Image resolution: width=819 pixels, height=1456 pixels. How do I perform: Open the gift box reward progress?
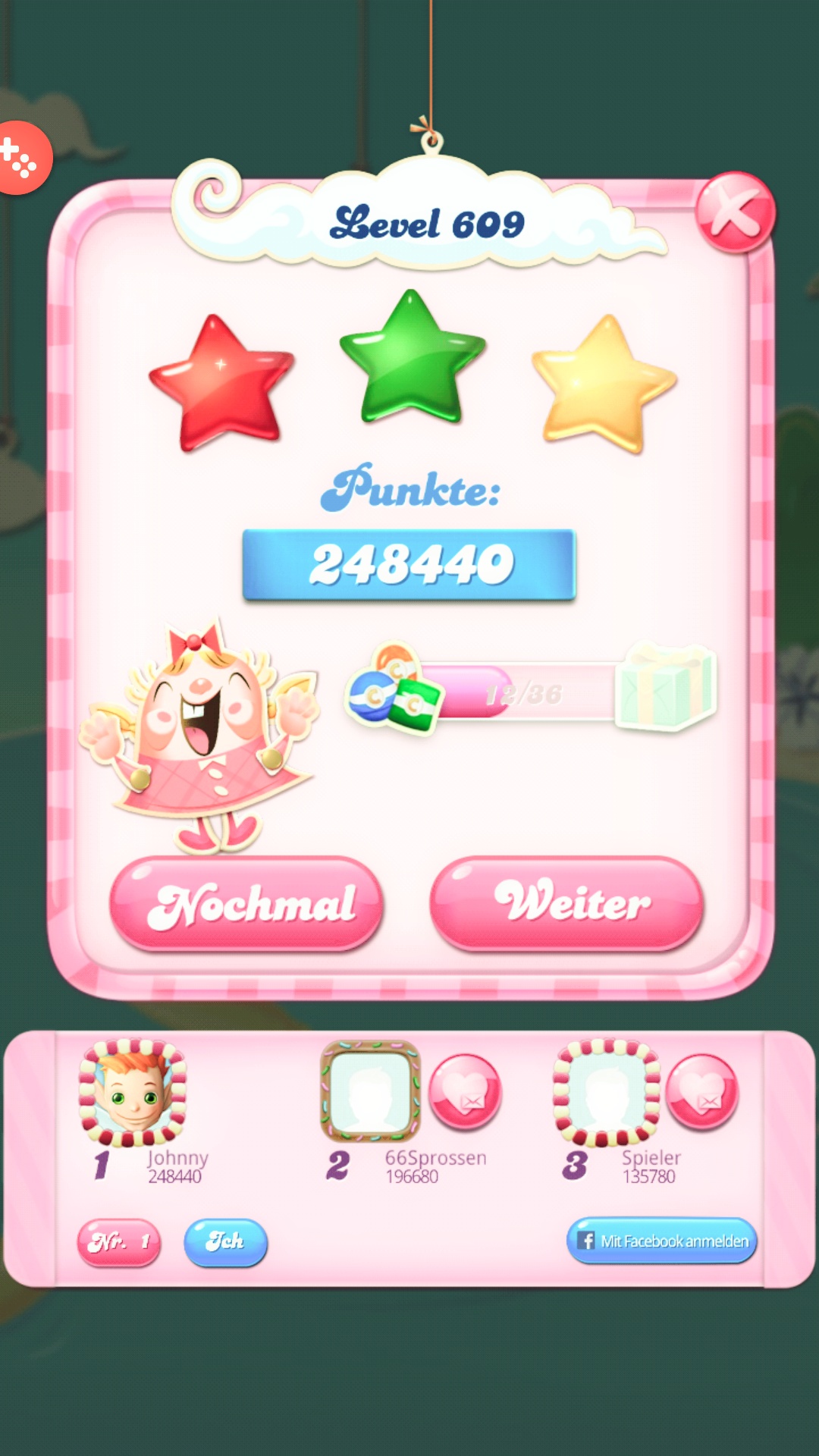click(665, 688)
